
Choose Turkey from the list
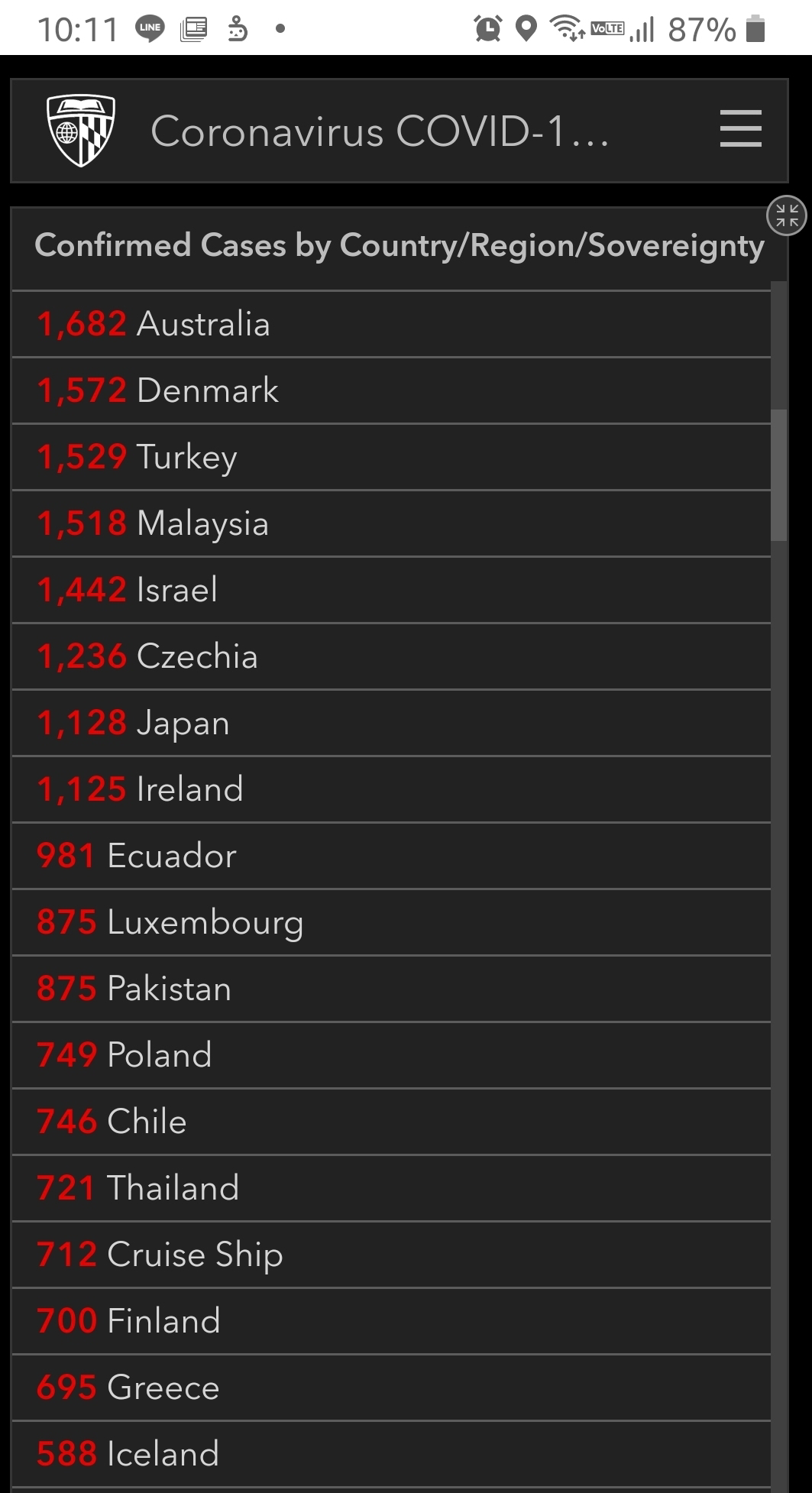click(x=391, y=457)
